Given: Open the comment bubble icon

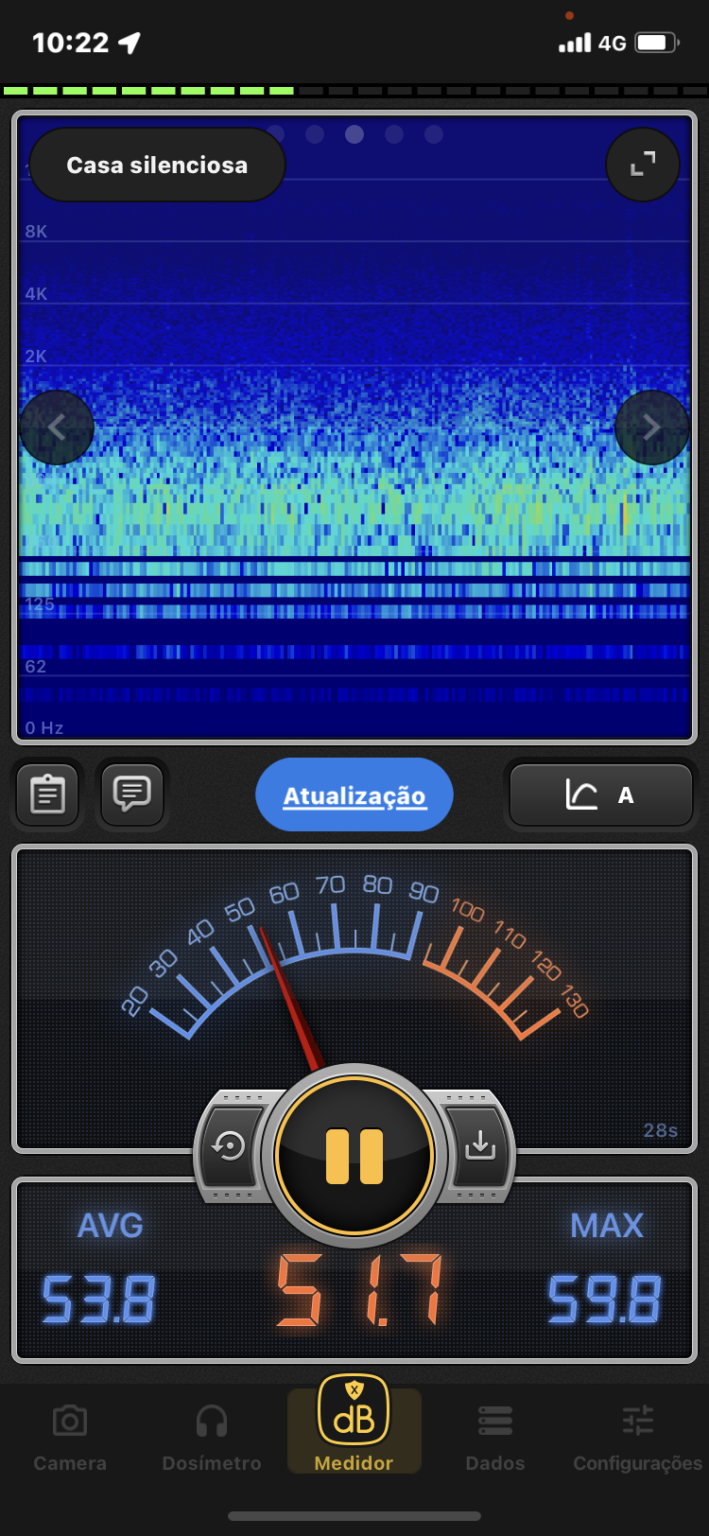Looking at the screenshot, I should 132,795.
